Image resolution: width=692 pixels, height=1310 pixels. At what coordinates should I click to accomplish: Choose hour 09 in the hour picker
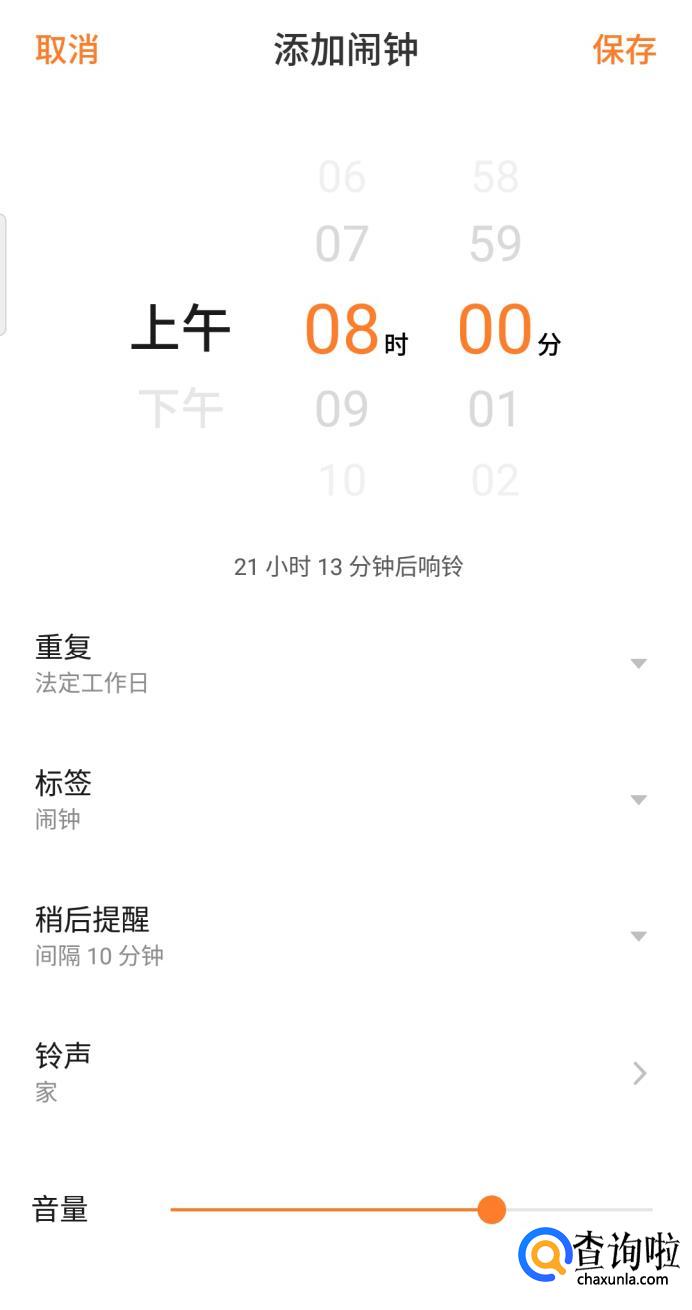[x=342, y=409]
